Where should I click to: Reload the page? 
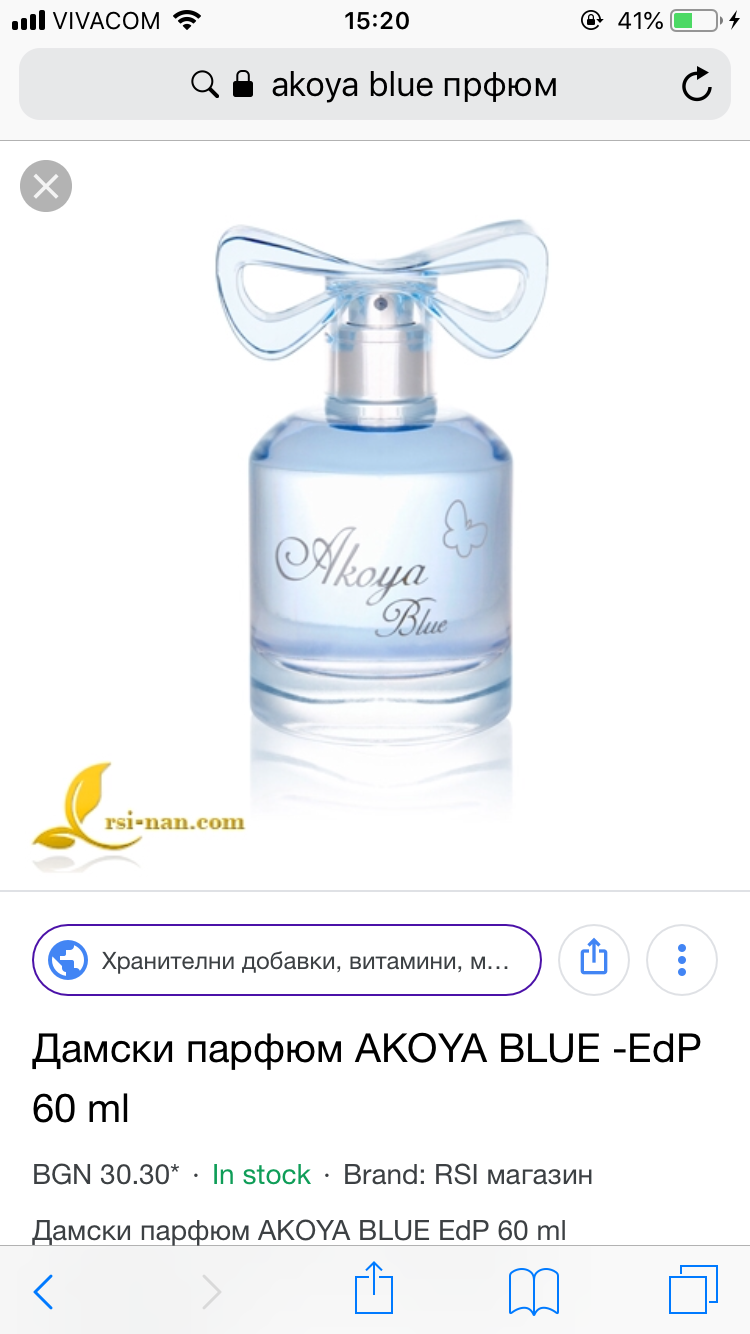(x=696, y=85)
